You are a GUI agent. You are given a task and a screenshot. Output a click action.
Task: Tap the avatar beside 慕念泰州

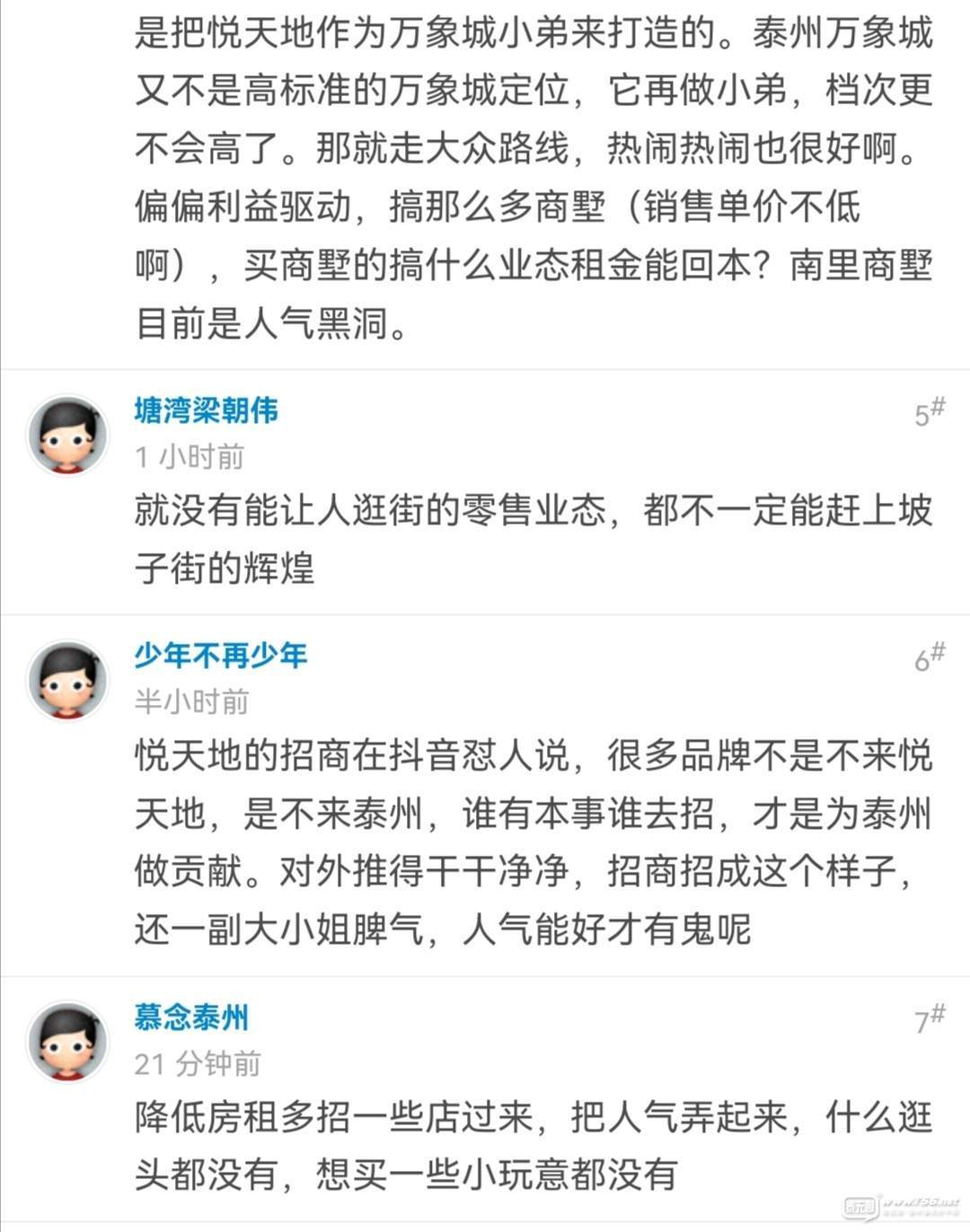(x=67, y=1042)
